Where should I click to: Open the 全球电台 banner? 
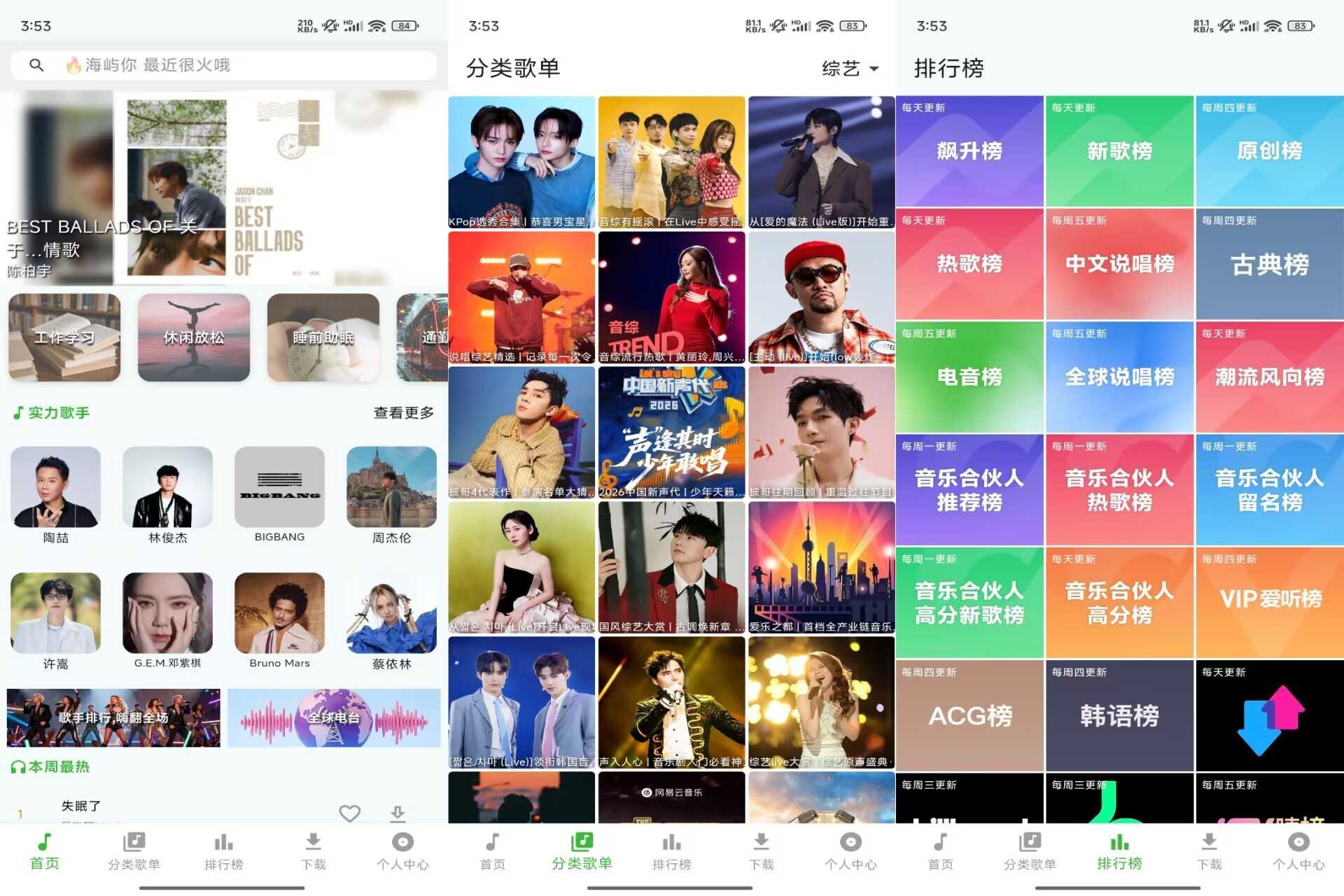click(x=334, y=717)
